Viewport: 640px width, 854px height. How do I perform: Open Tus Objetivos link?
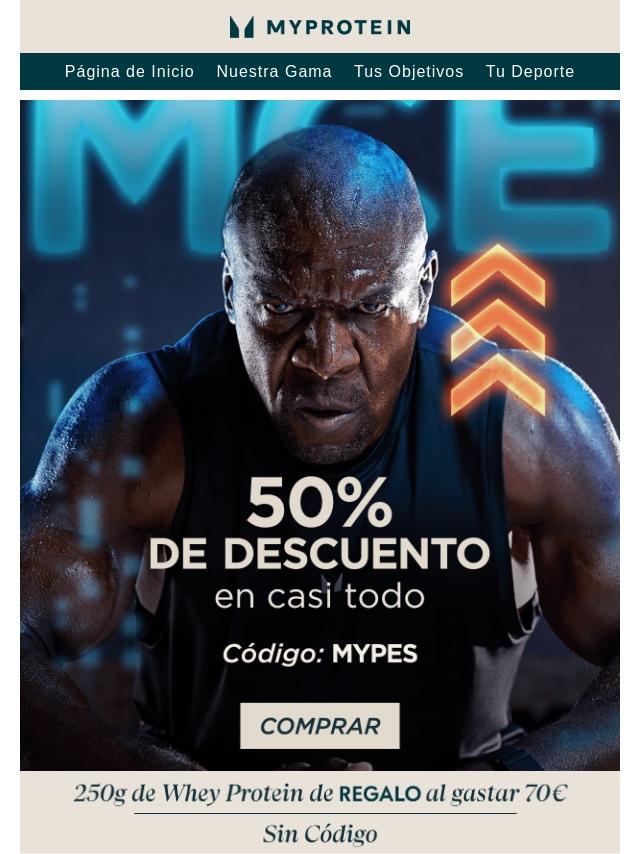[x=408, y=72]
